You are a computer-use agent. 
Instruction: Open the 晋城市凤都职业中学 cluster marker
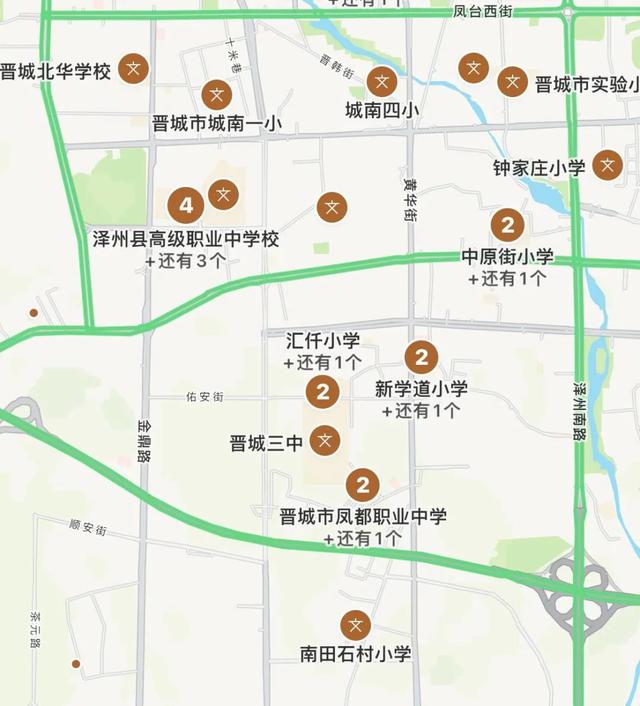pos(363,486)
